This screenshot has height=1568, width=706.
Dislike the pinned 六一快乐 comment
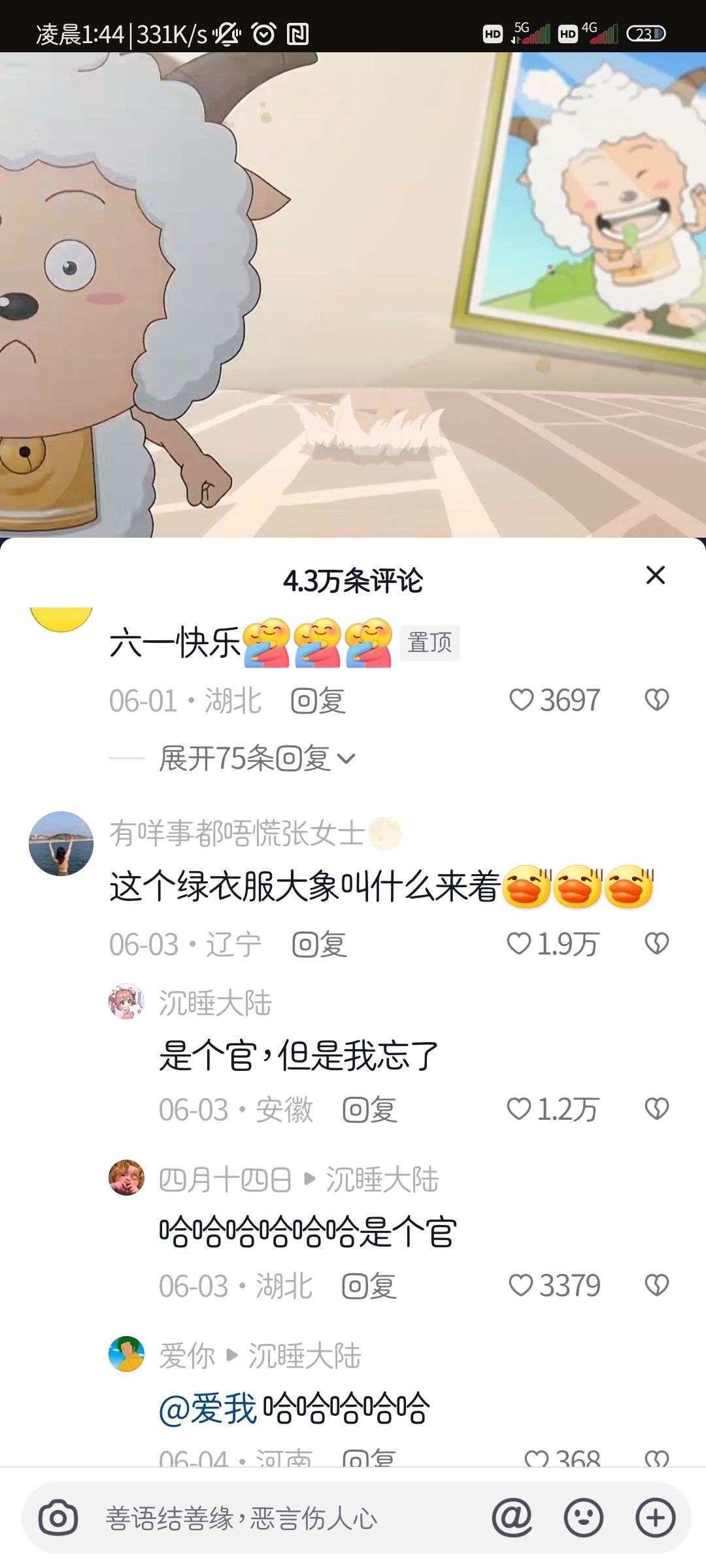(656, 700)
